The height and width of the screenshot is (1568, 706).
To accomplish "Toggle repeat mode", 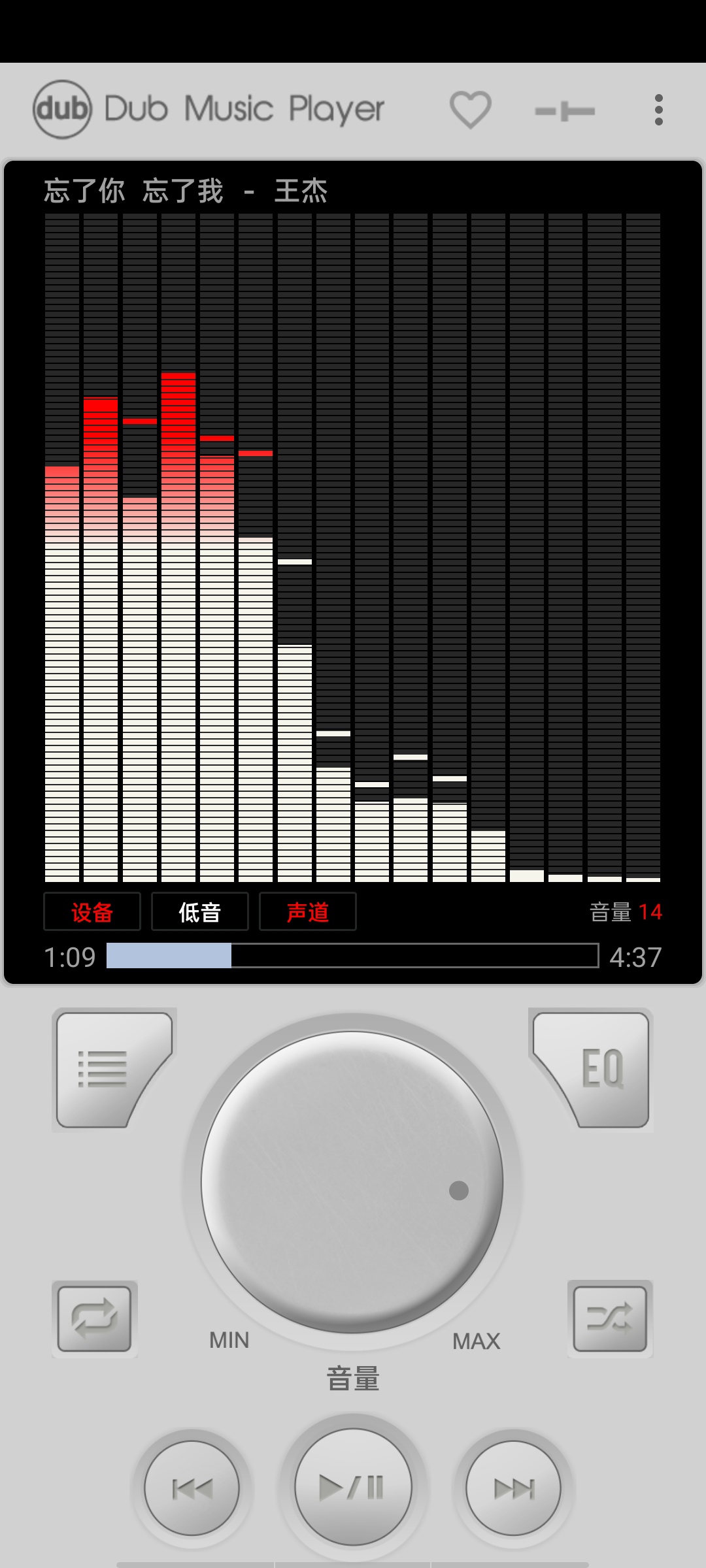I will pyautogui.click(x=95, y=1318).
